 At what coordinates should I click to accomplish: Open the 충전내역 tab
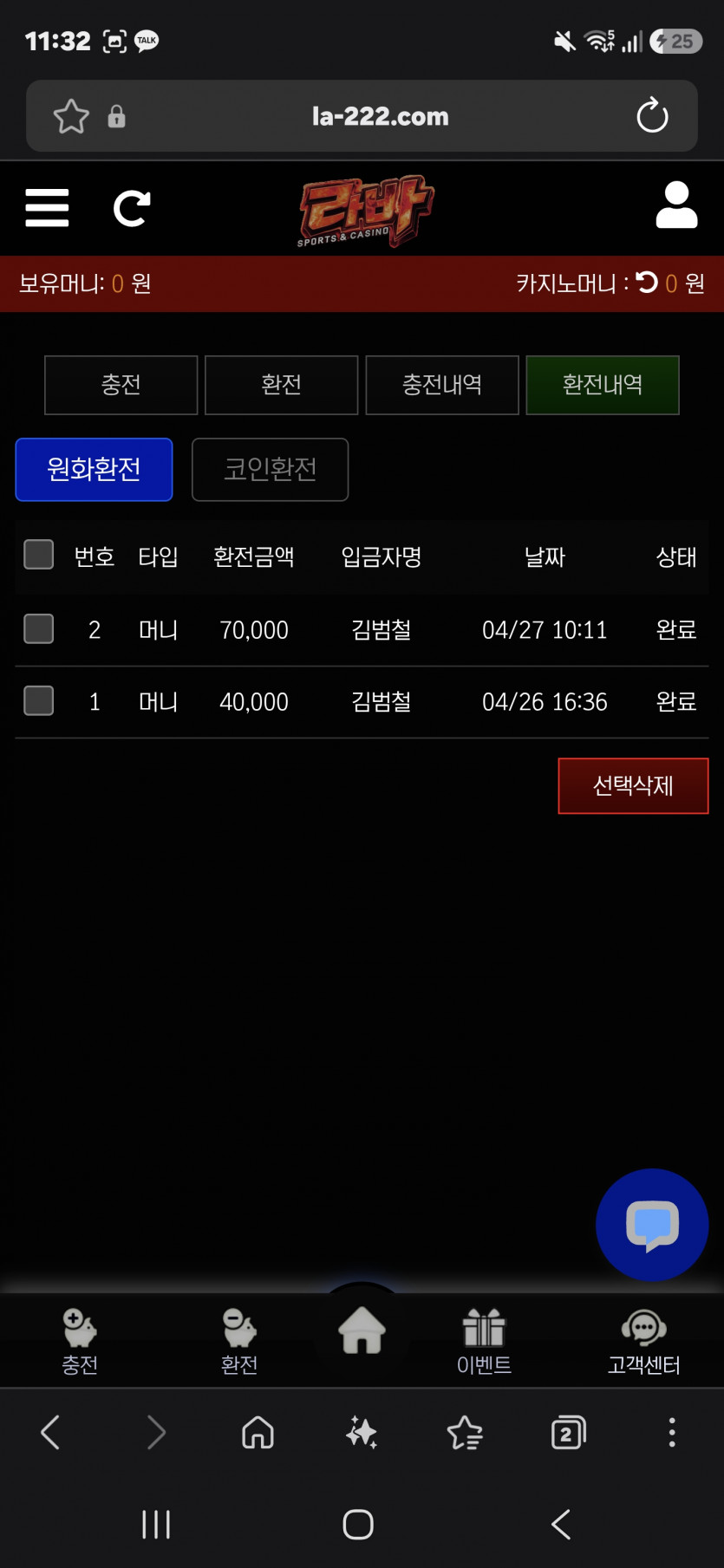click(442, 385)
